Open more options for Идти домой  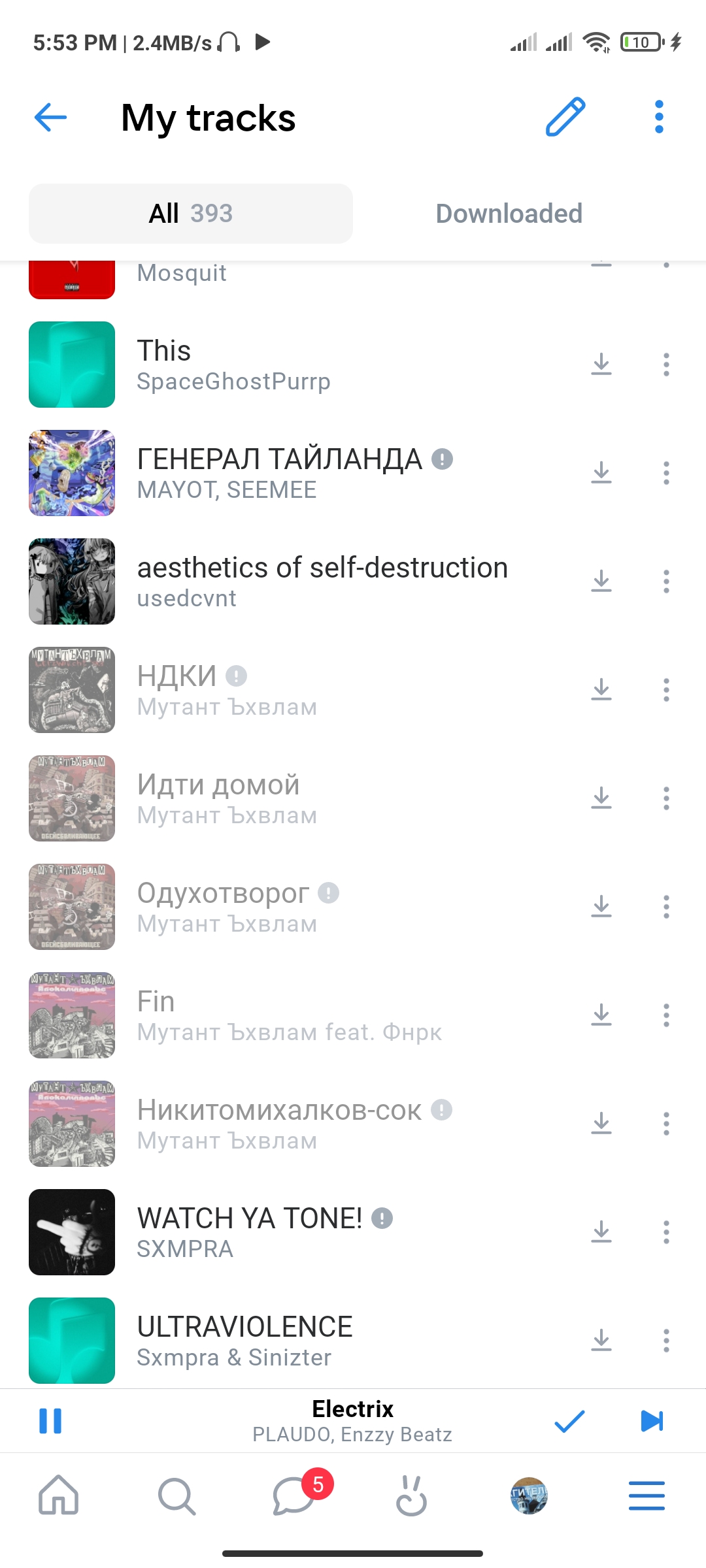pos(666,798)
